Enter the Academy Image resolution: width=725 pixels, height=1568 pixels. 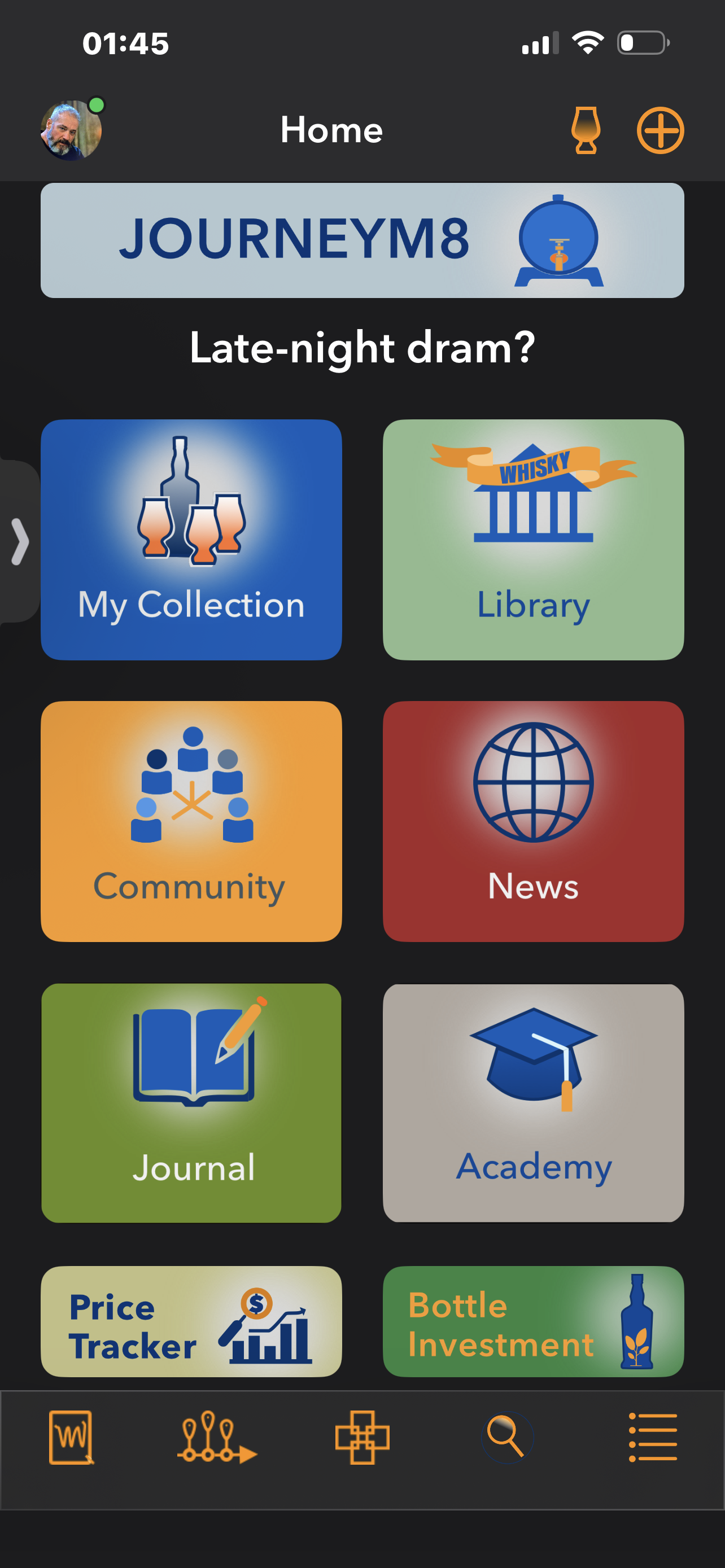point(533,1103)
